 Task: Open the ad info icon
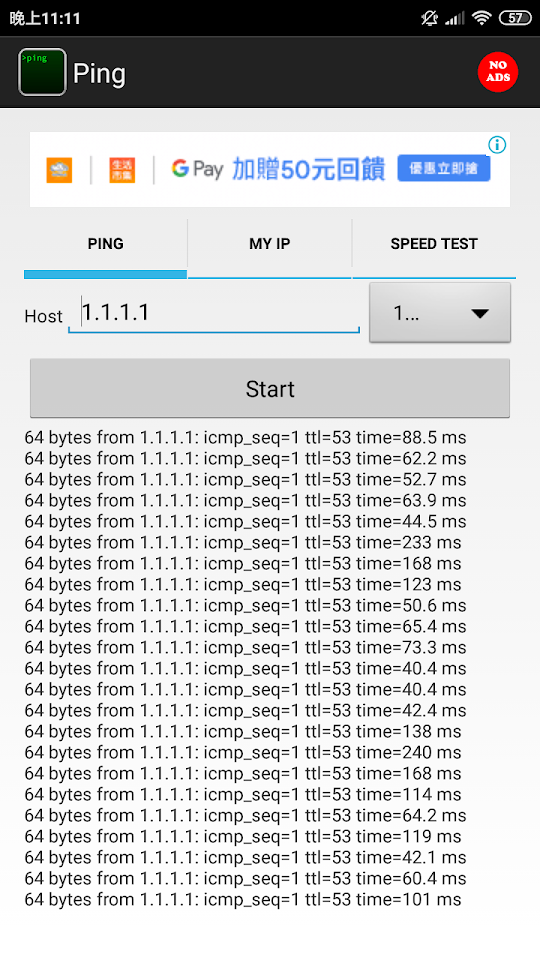pyautogui.click(x=497, y=145)
